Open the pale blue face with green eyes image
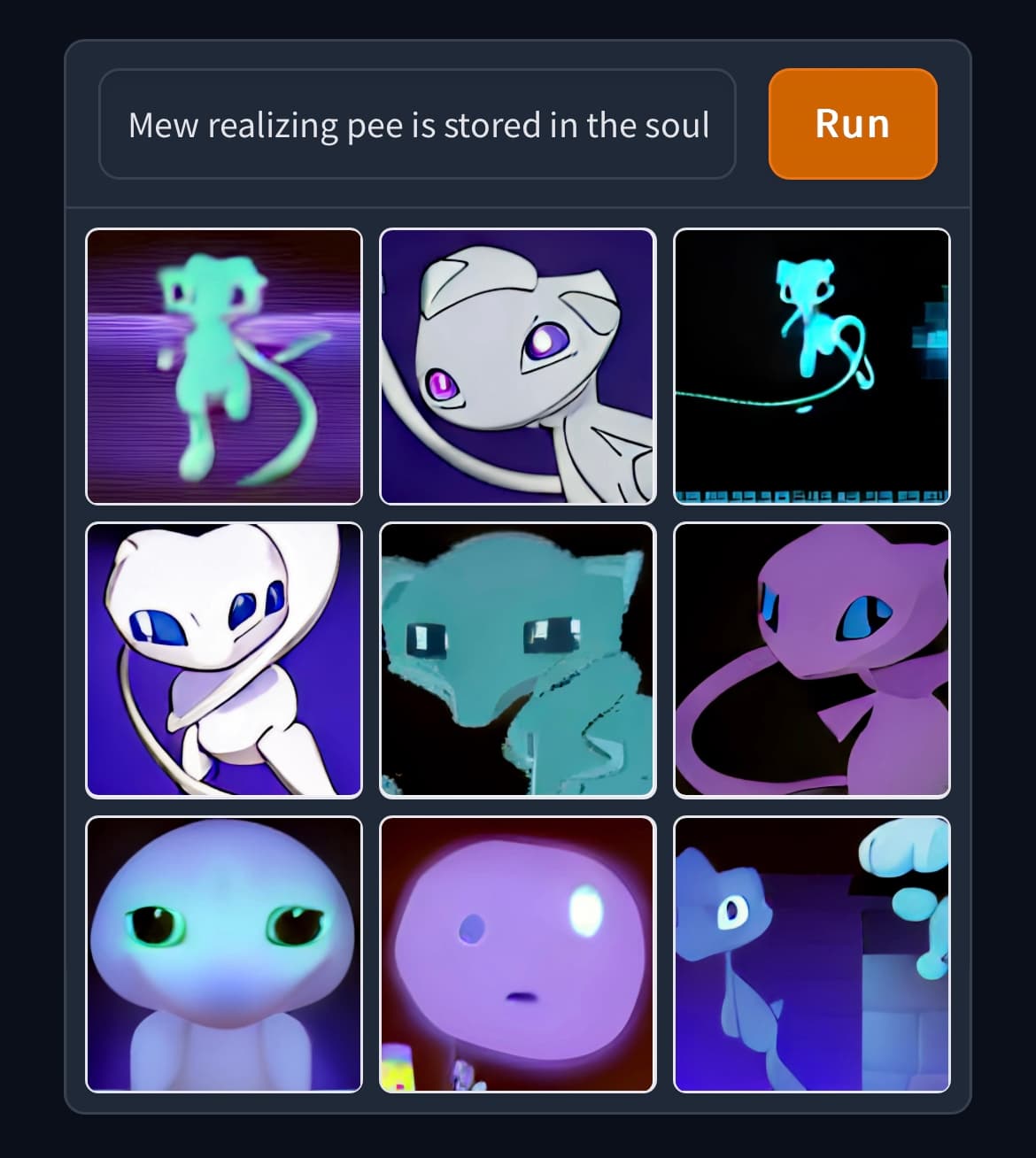Screen dimensions: 1036x1158 coord(224,954)
